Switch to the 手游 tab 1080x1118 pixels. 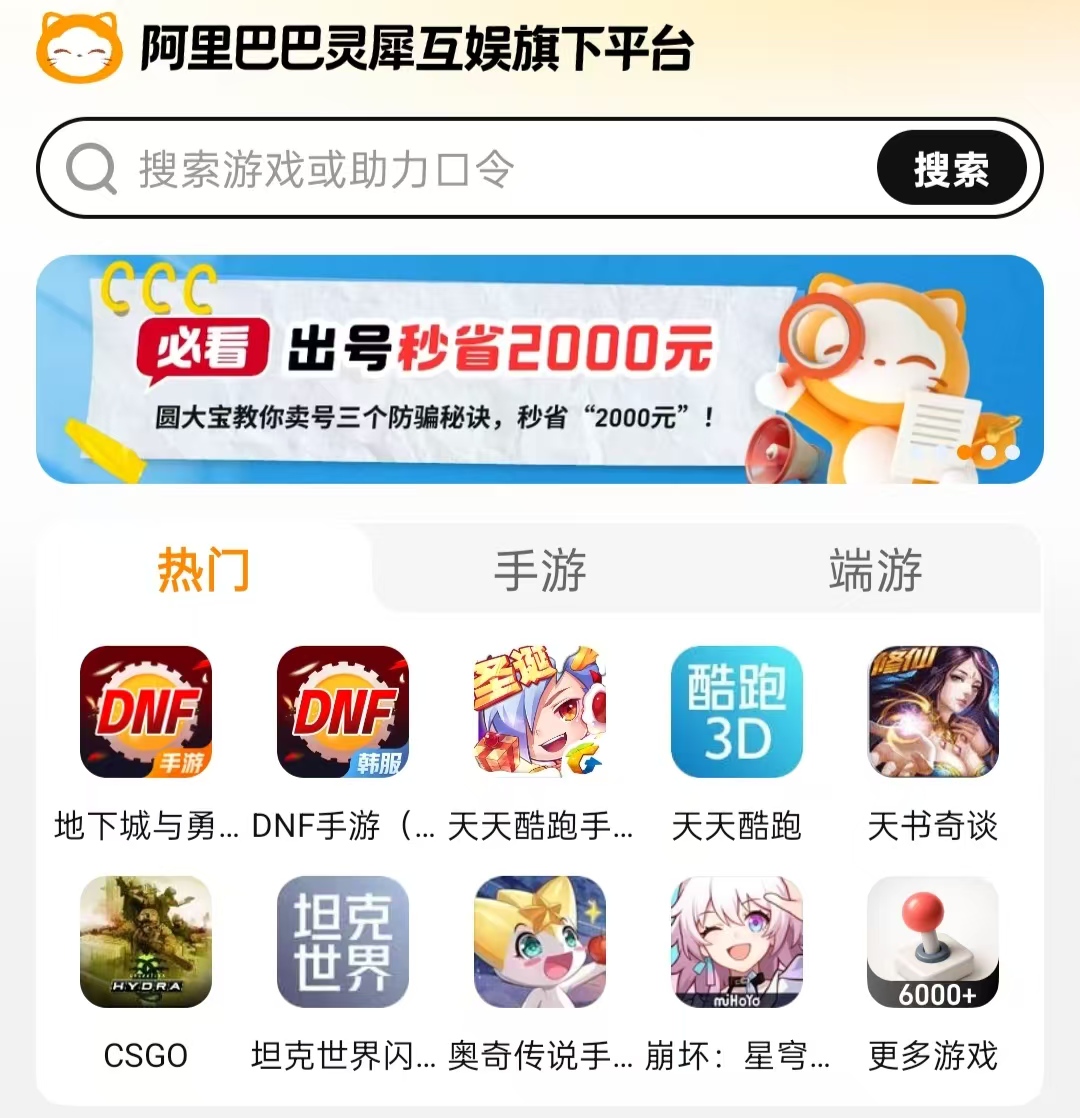tap(540, 570)
